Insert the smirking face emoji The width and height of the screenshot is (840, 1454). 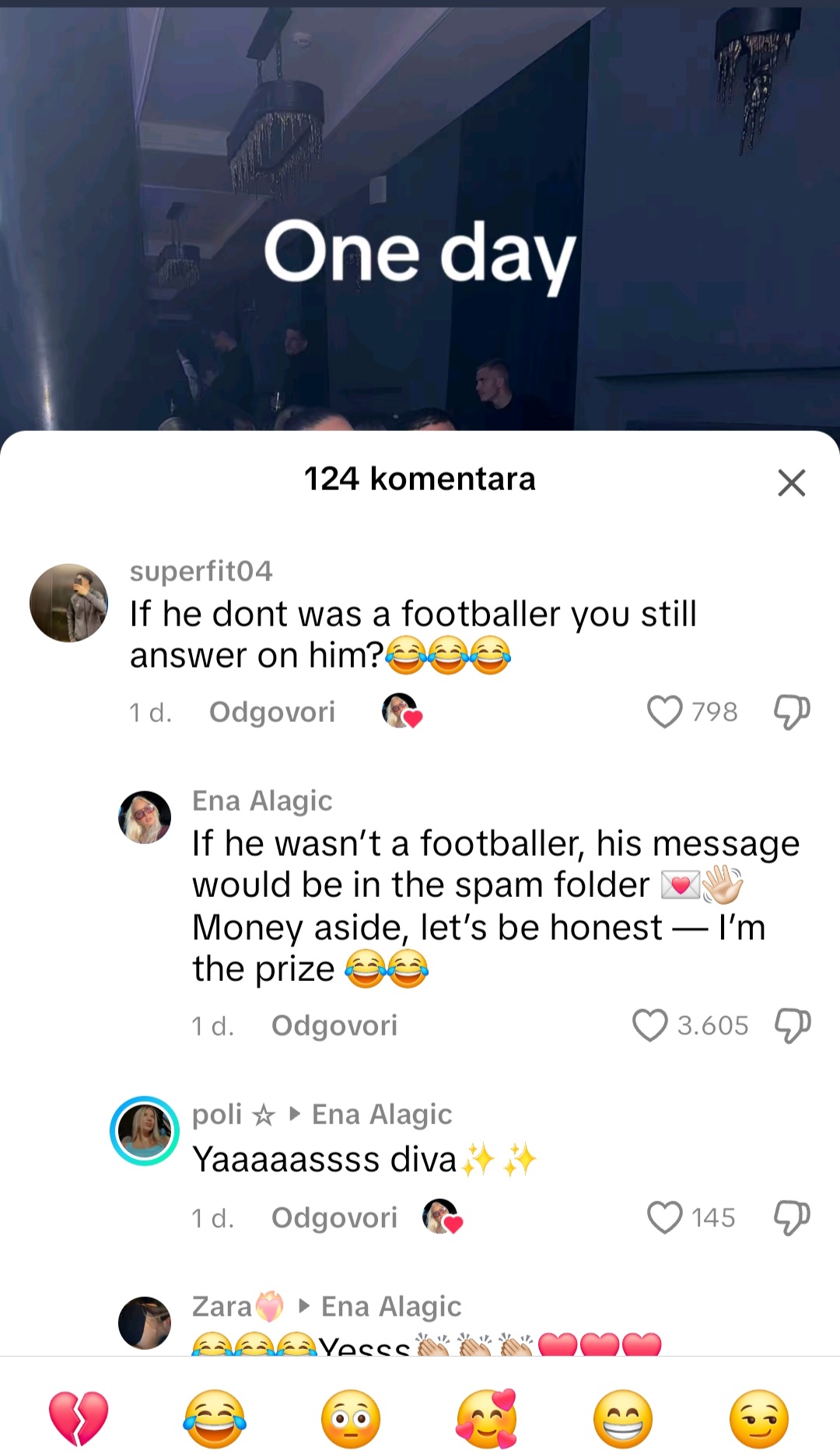pos(759,1417)
